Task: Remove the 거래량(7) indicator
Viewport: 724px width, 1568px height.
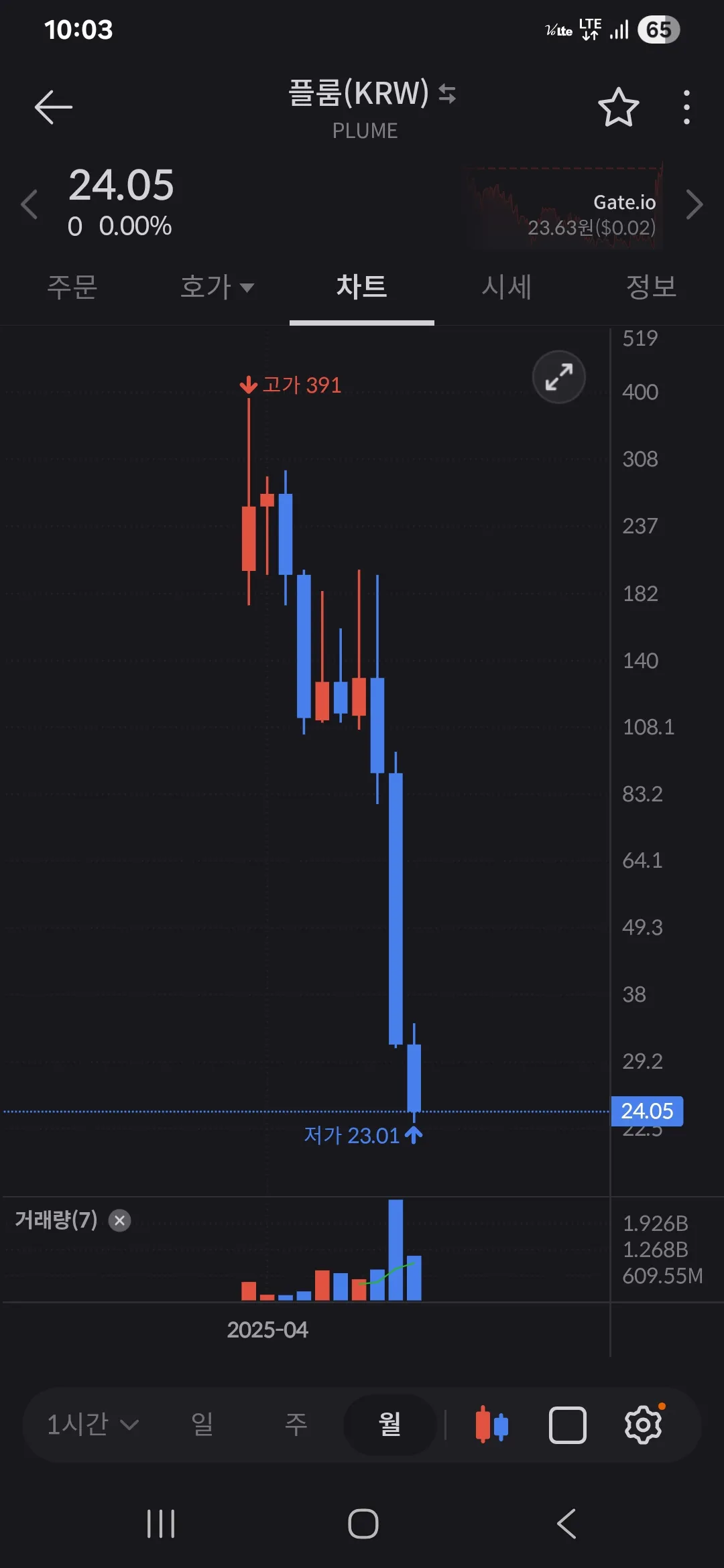Action: [x=120, y=1220]
